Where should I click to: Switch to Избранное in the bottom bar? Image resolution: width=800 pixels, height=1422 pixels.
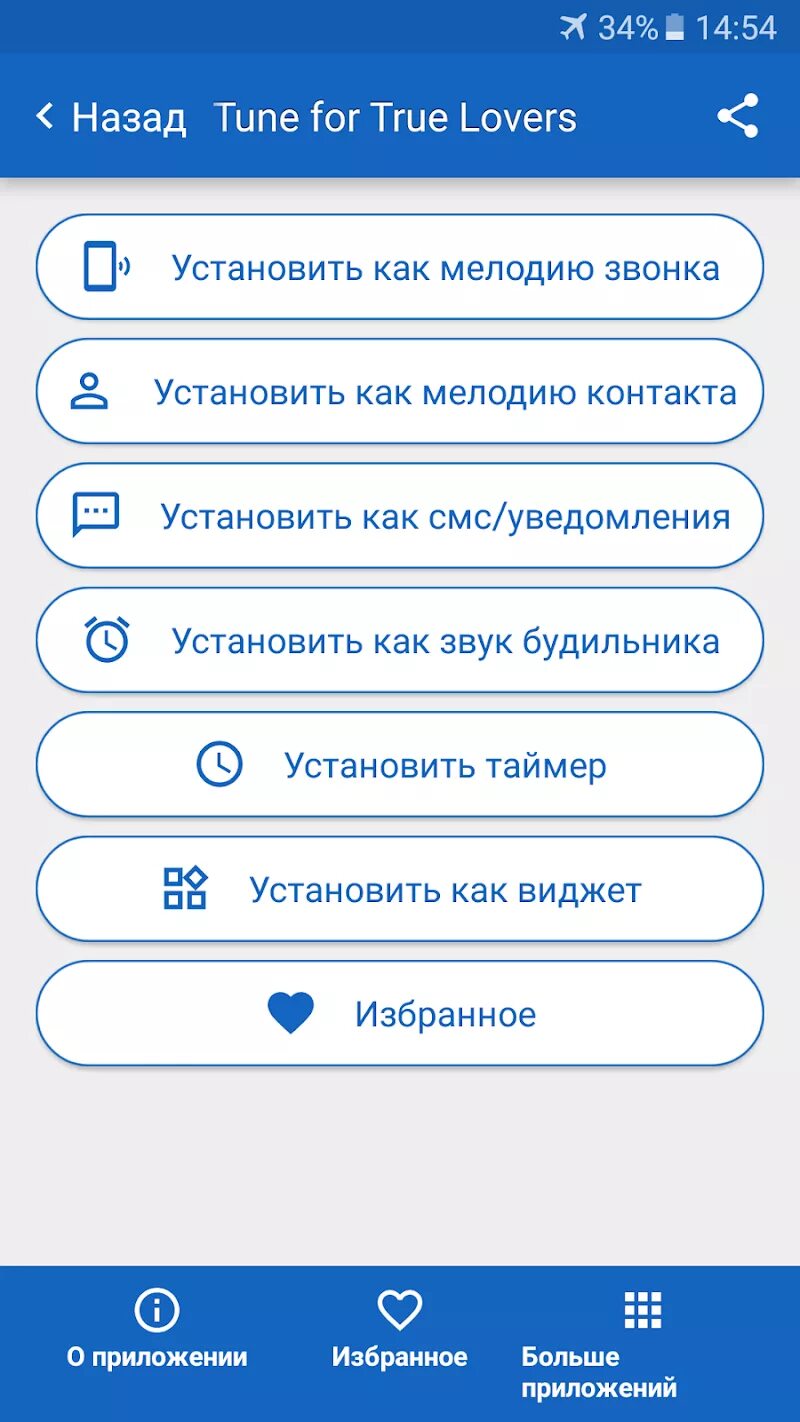coord(400,1330)
